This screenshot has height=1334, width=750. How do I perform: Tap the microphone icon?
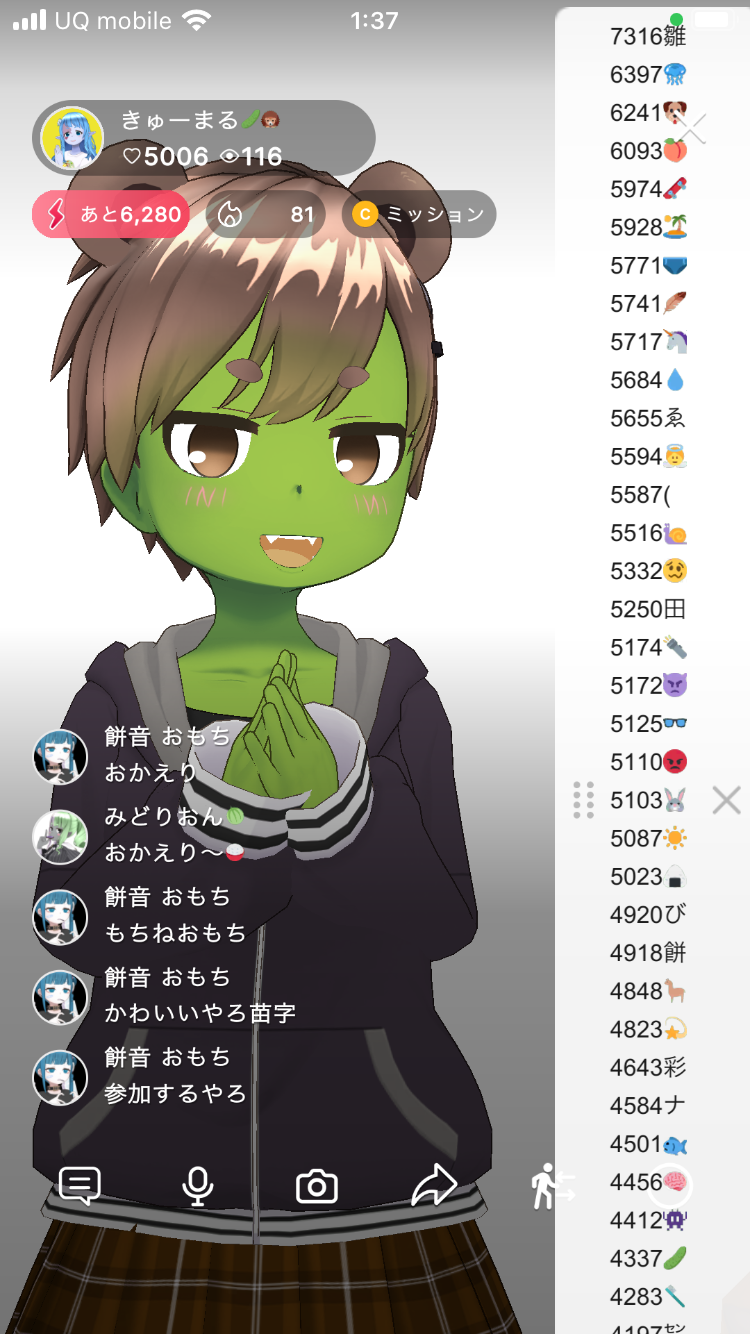(x=198, y=1186)
